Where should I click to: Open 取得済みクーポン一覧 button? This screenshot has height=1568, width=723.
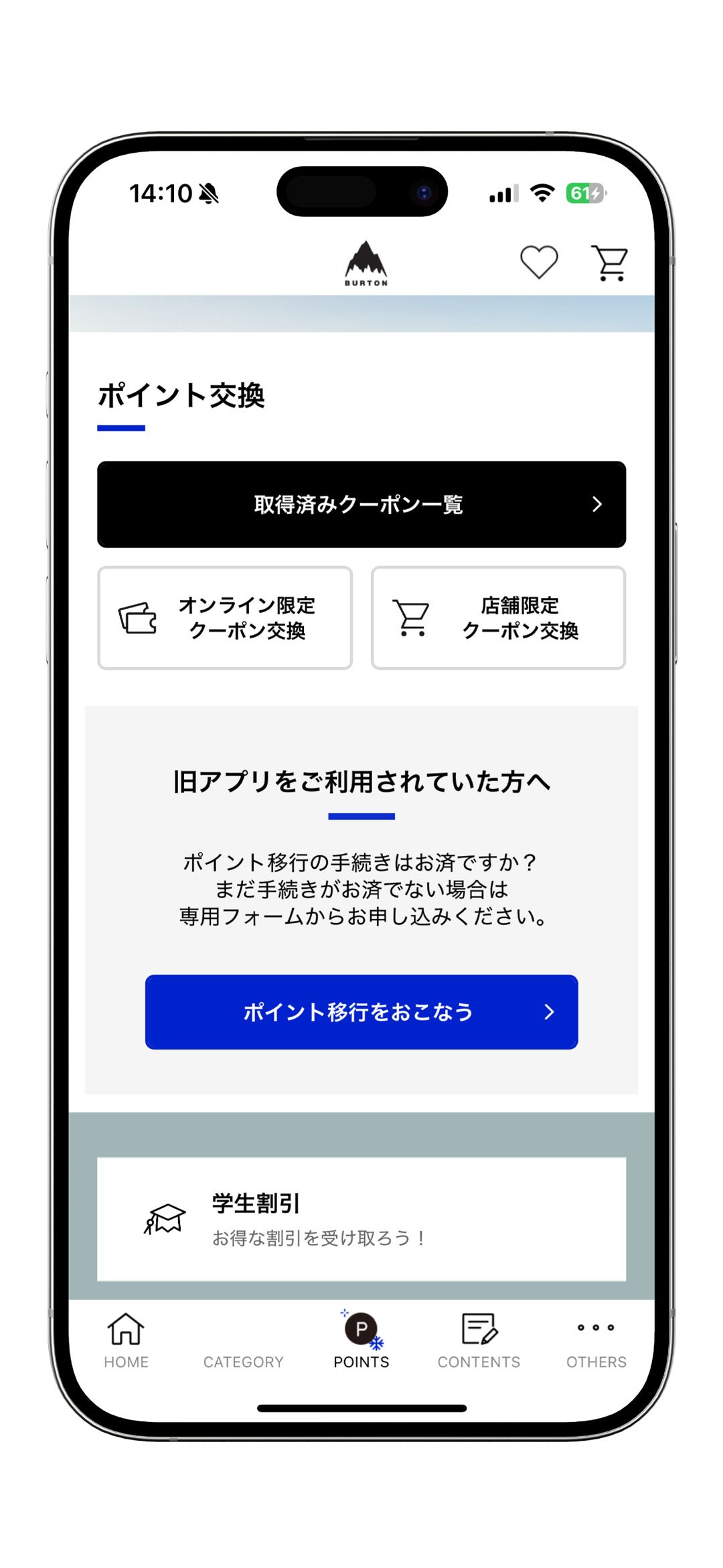(x=361, y=504)
